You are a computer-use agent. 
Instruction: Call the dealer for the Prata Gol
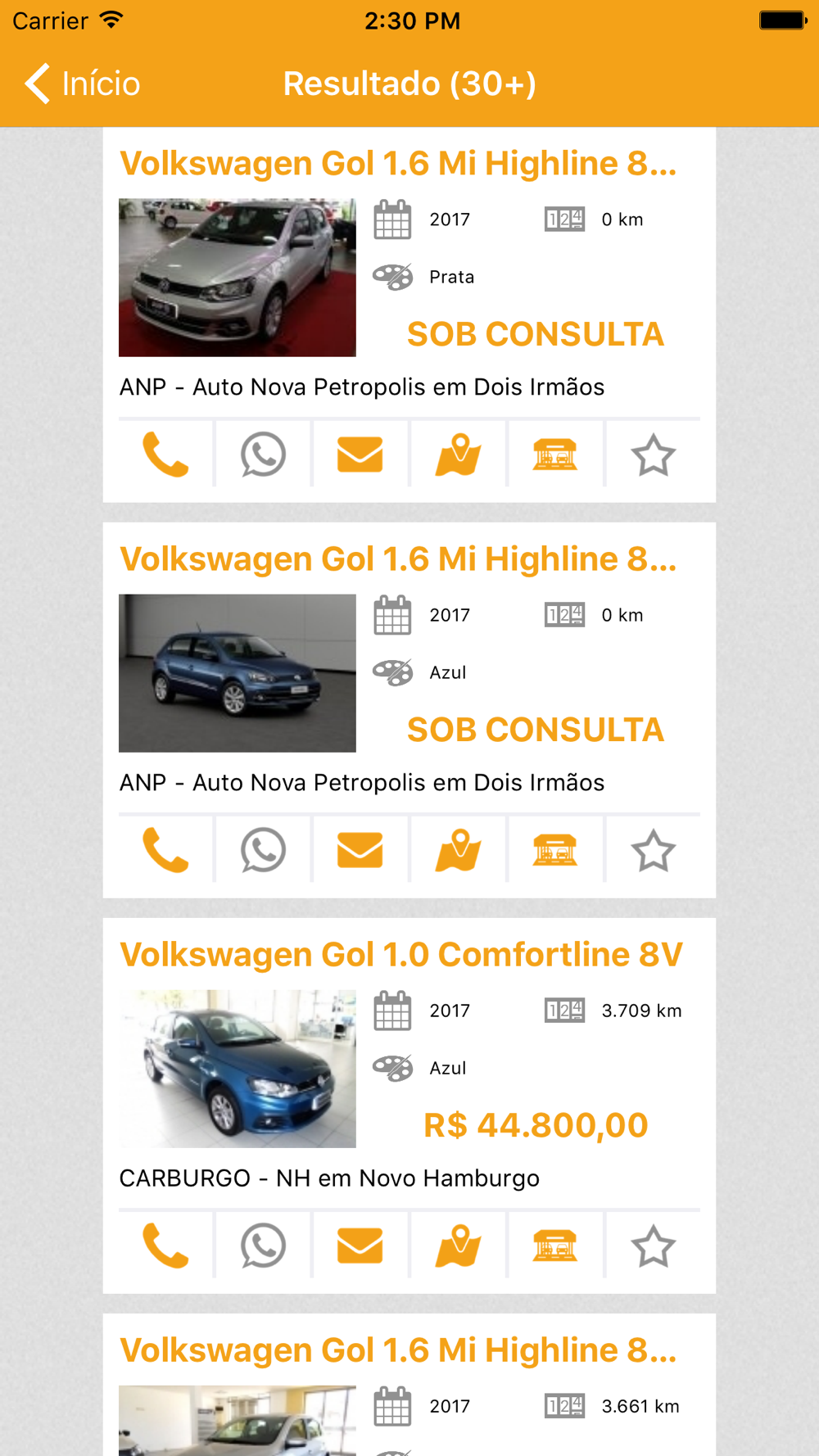coord(165,455)
